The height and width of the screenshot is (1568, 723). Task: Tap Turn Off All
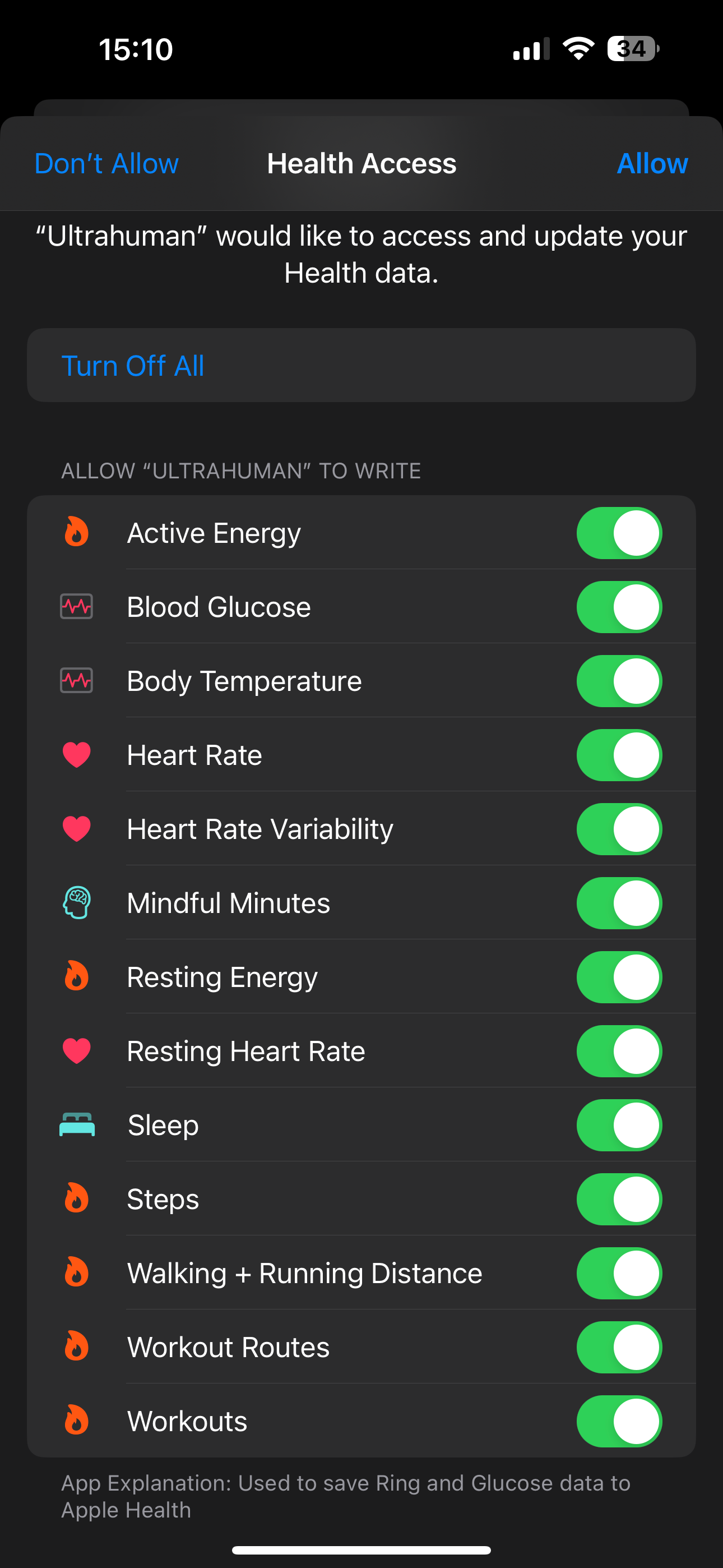[x=134, y=365]
